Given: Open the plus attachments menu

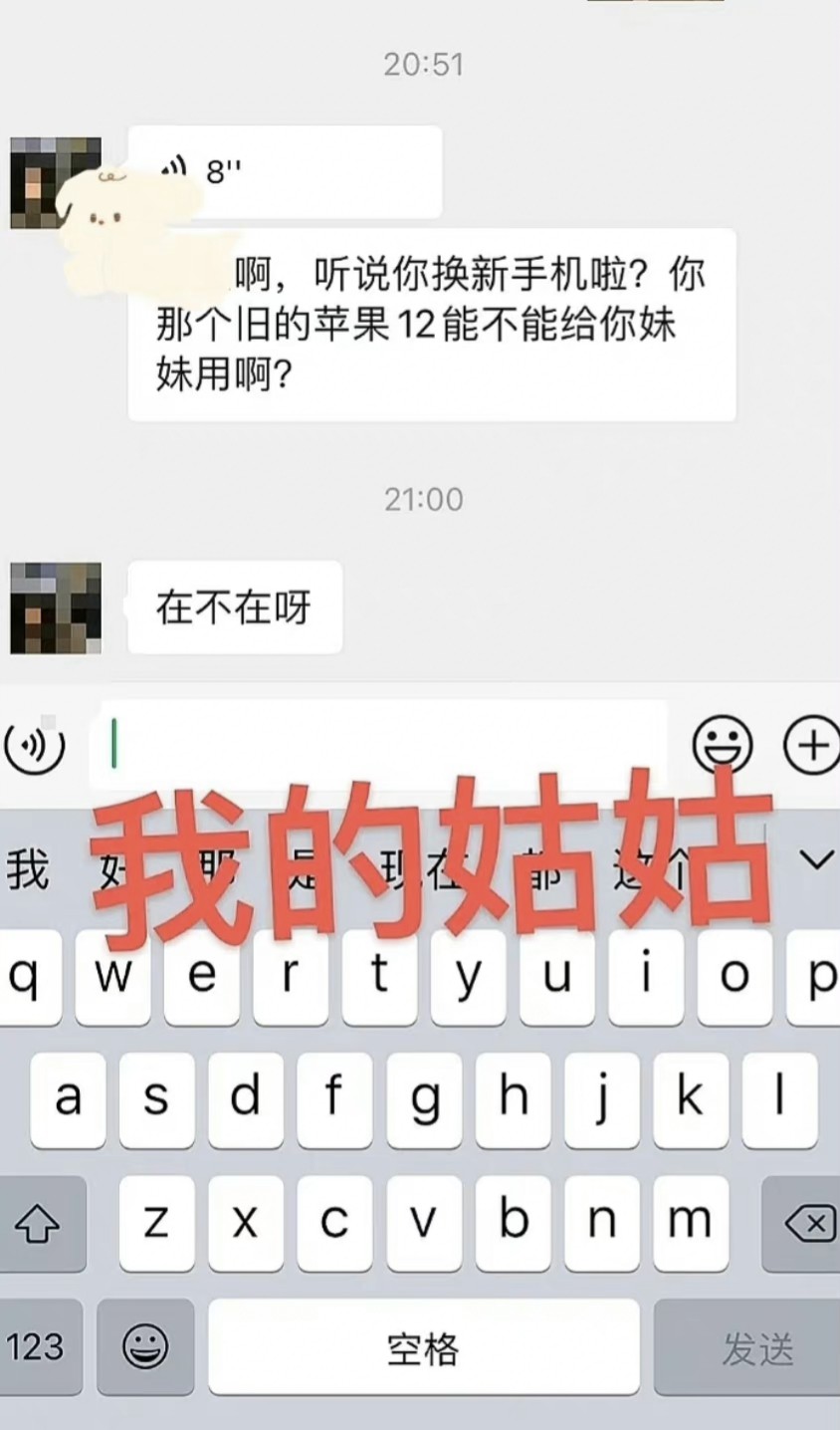Looking at the screenshot, I should [811, 745].
